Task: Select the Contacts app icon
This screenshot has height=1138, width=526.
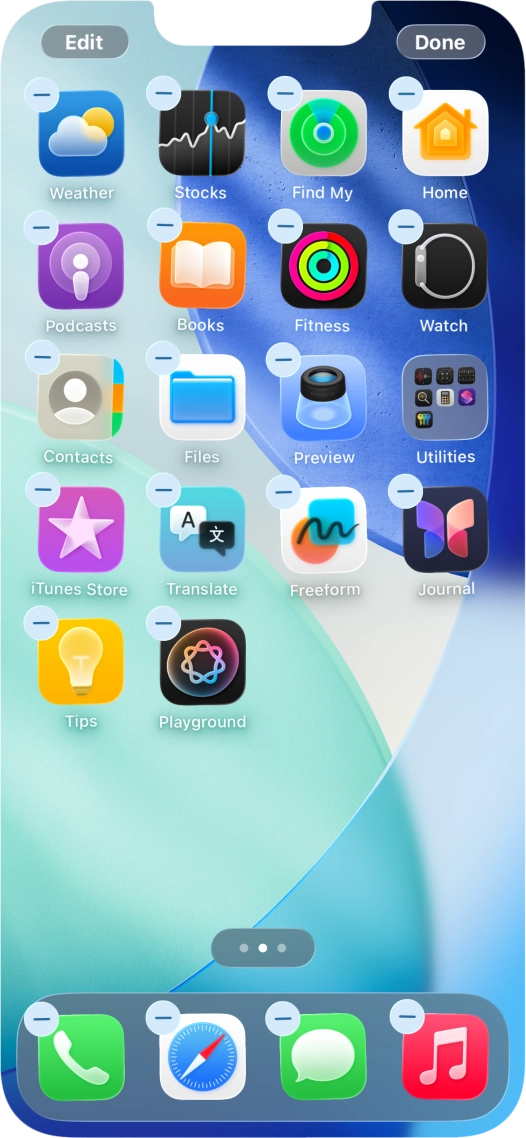Action: pos(81,398)
